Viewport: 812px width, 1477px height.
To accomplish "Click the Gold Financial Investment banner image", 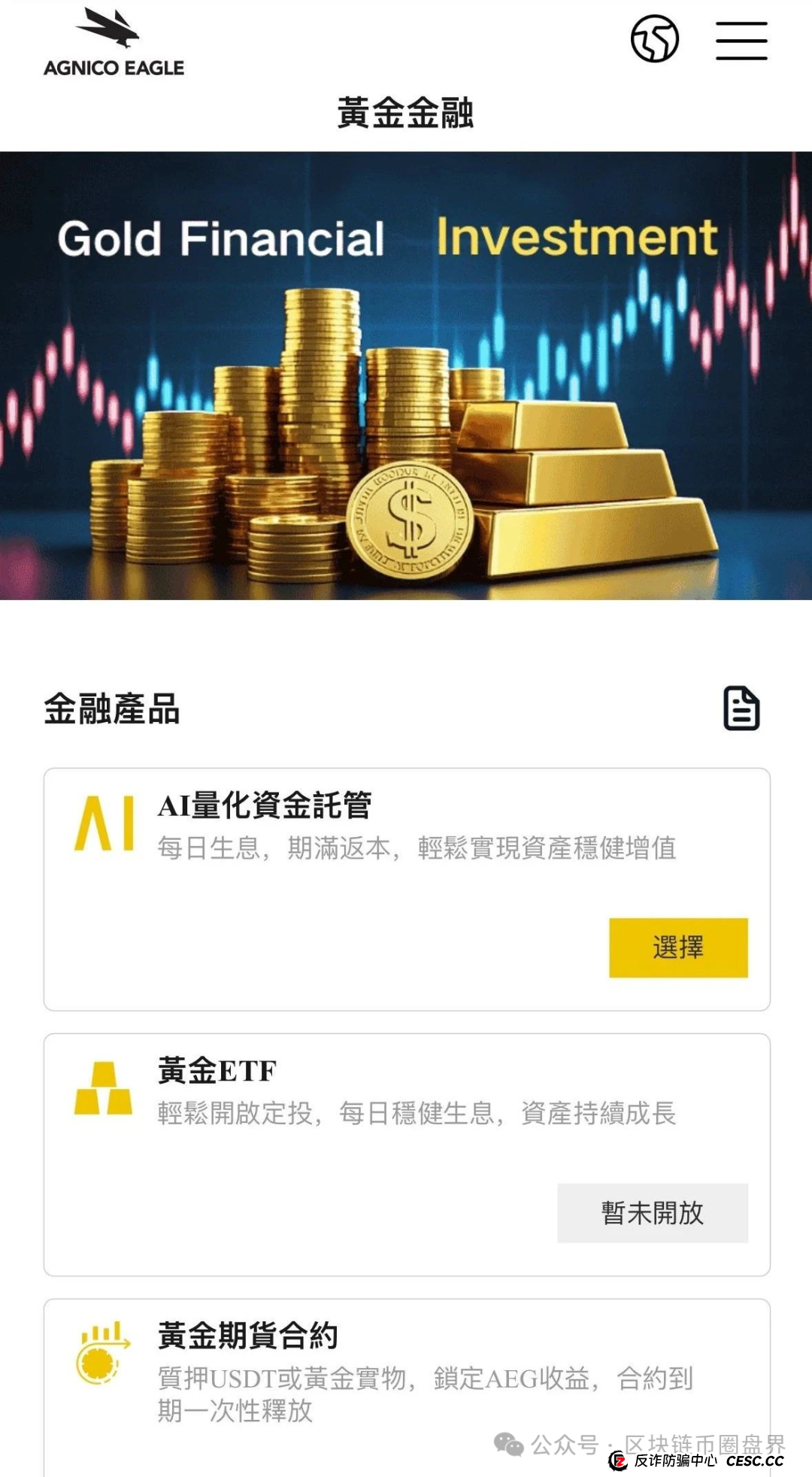I will pyautogui.click(x=406, y=376).
